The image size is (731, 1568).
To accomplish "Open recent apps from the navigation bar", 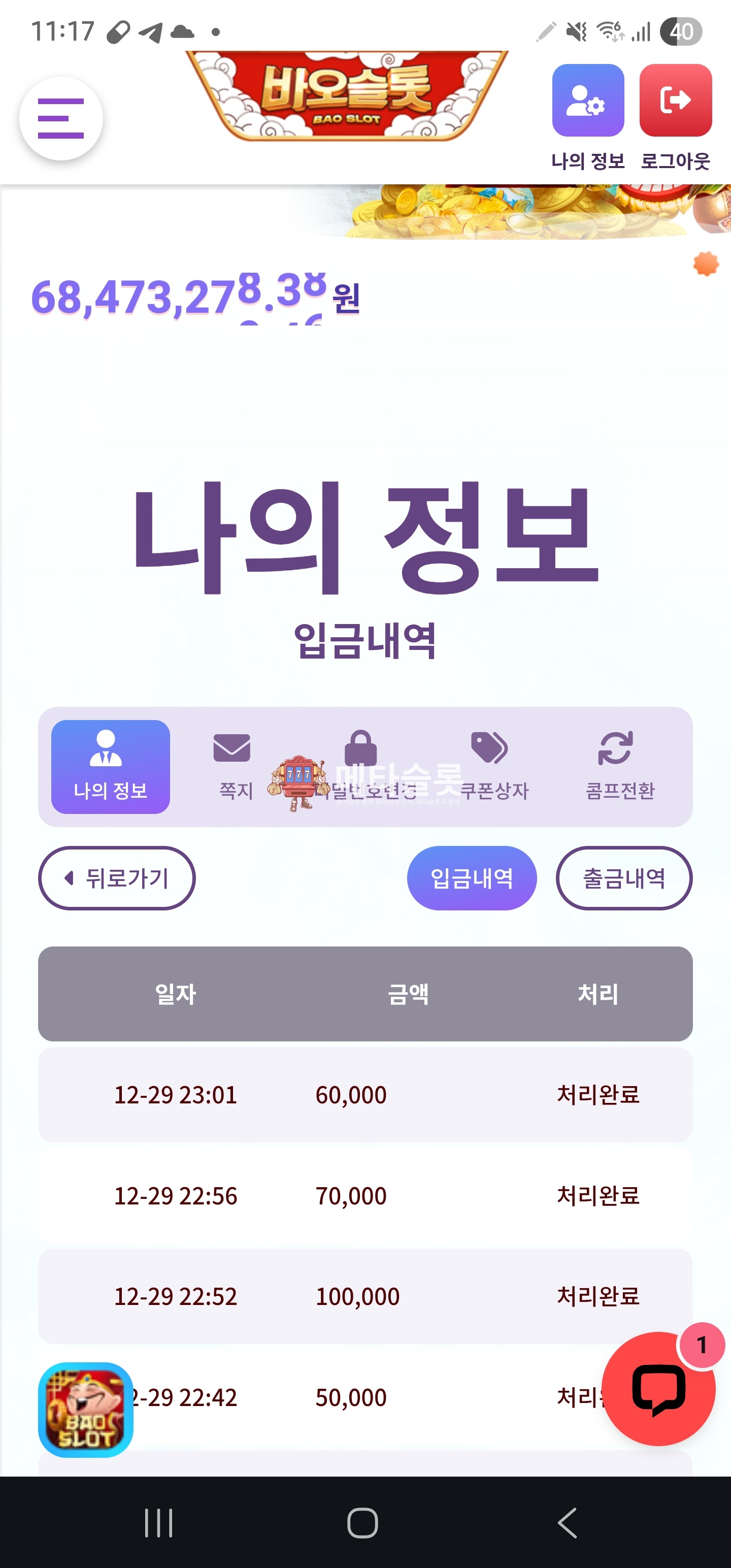I will pos(158,1522).
